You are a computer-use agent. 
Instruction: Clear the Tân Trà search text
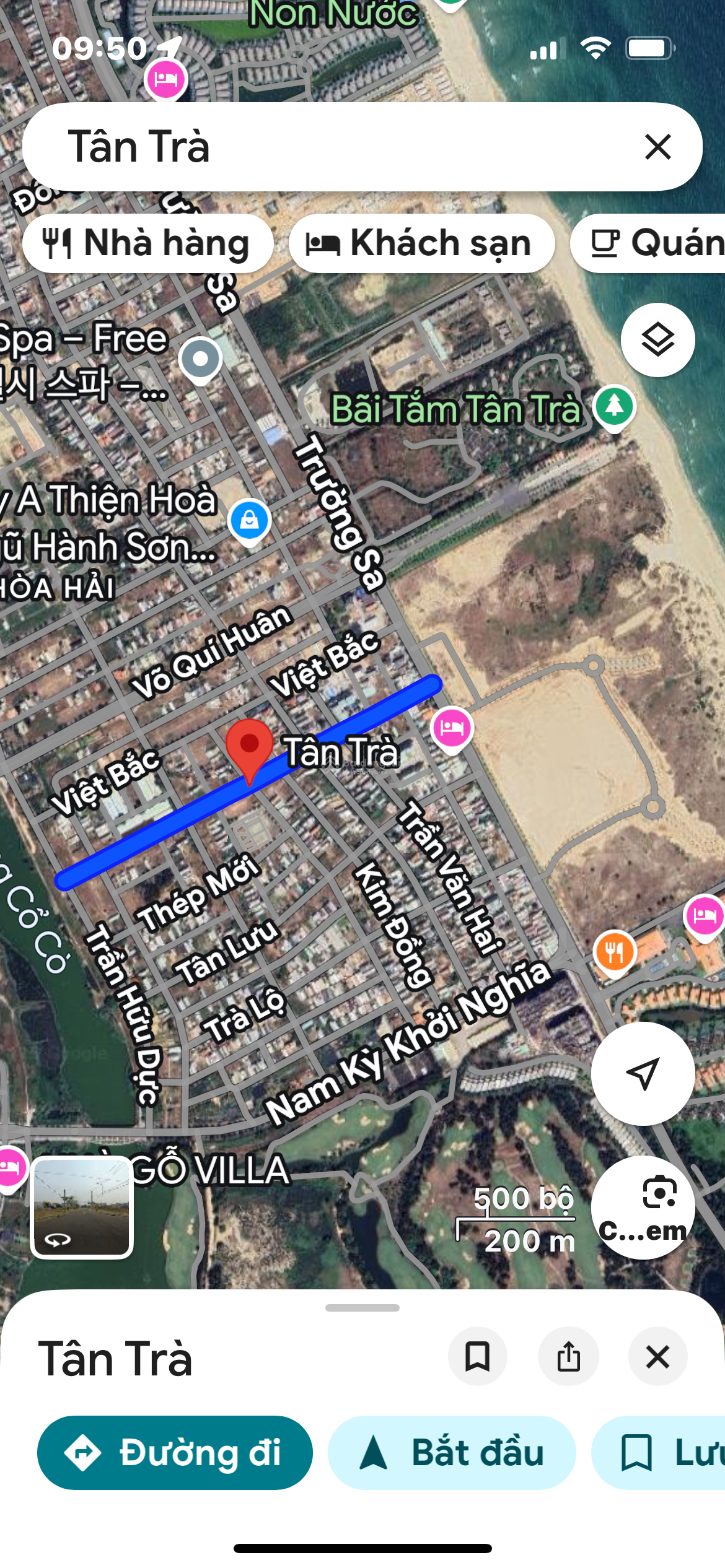[657, 147]
